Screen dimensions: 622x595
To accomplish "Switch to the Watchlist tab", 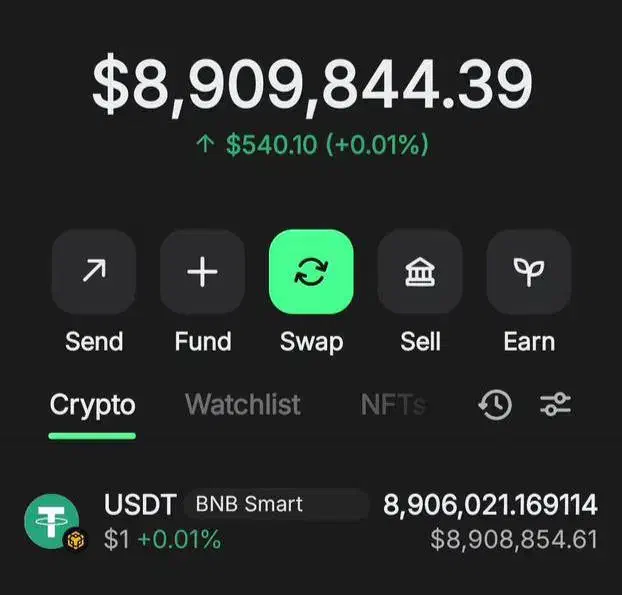I will (242, 405).
